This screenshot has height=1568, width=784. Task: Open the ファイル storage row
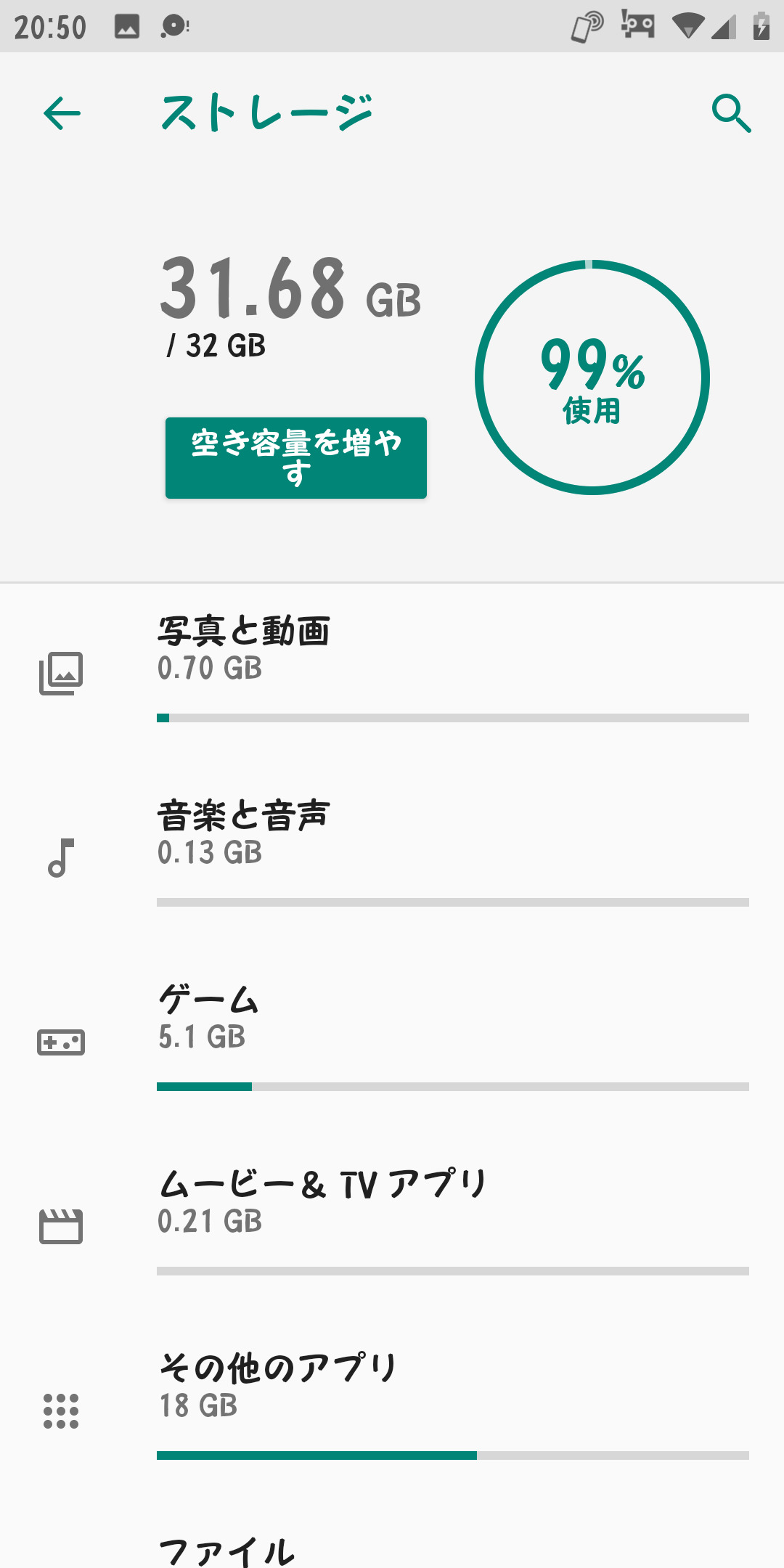click(392, 1550)
